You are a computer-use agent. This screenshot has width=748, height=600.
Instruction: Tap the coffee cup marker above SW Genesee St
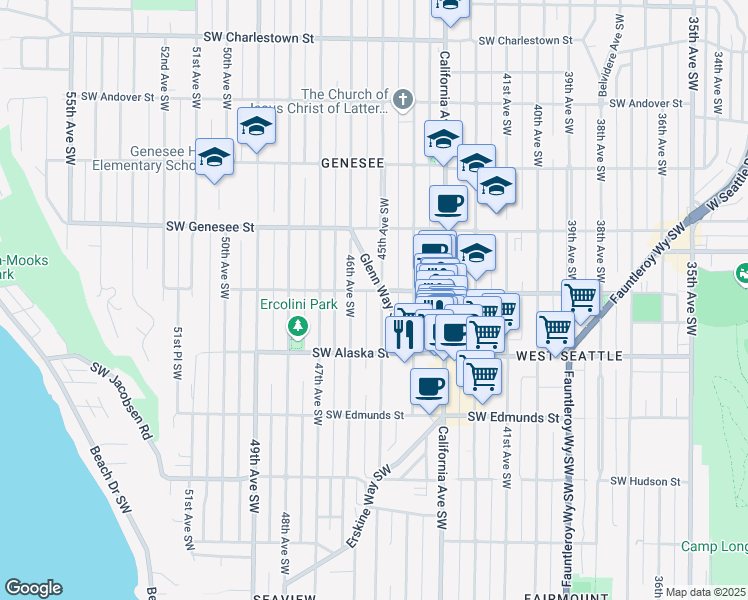[x=448, y=204]
